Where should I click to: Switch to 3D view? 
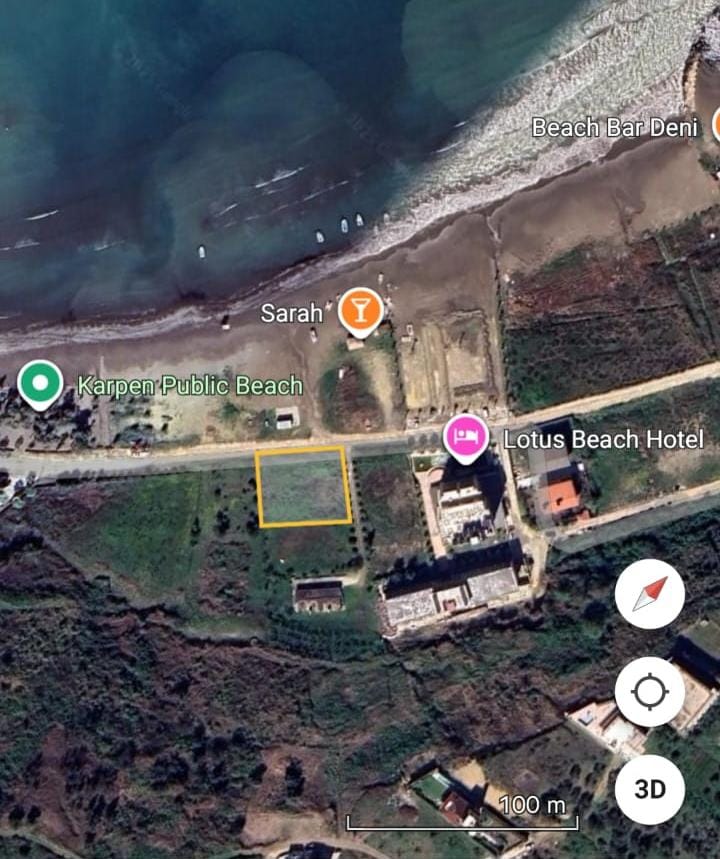pyautogui.click(x=650, y=789)
